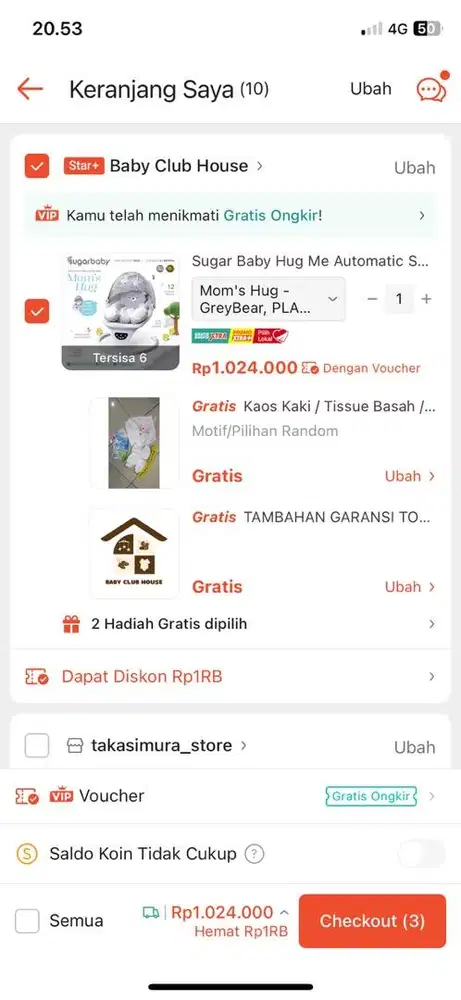Screen dimensions: 461x1000
Task: Uncheck the Baby Club House shop checkbox
Action: (37, 166)
